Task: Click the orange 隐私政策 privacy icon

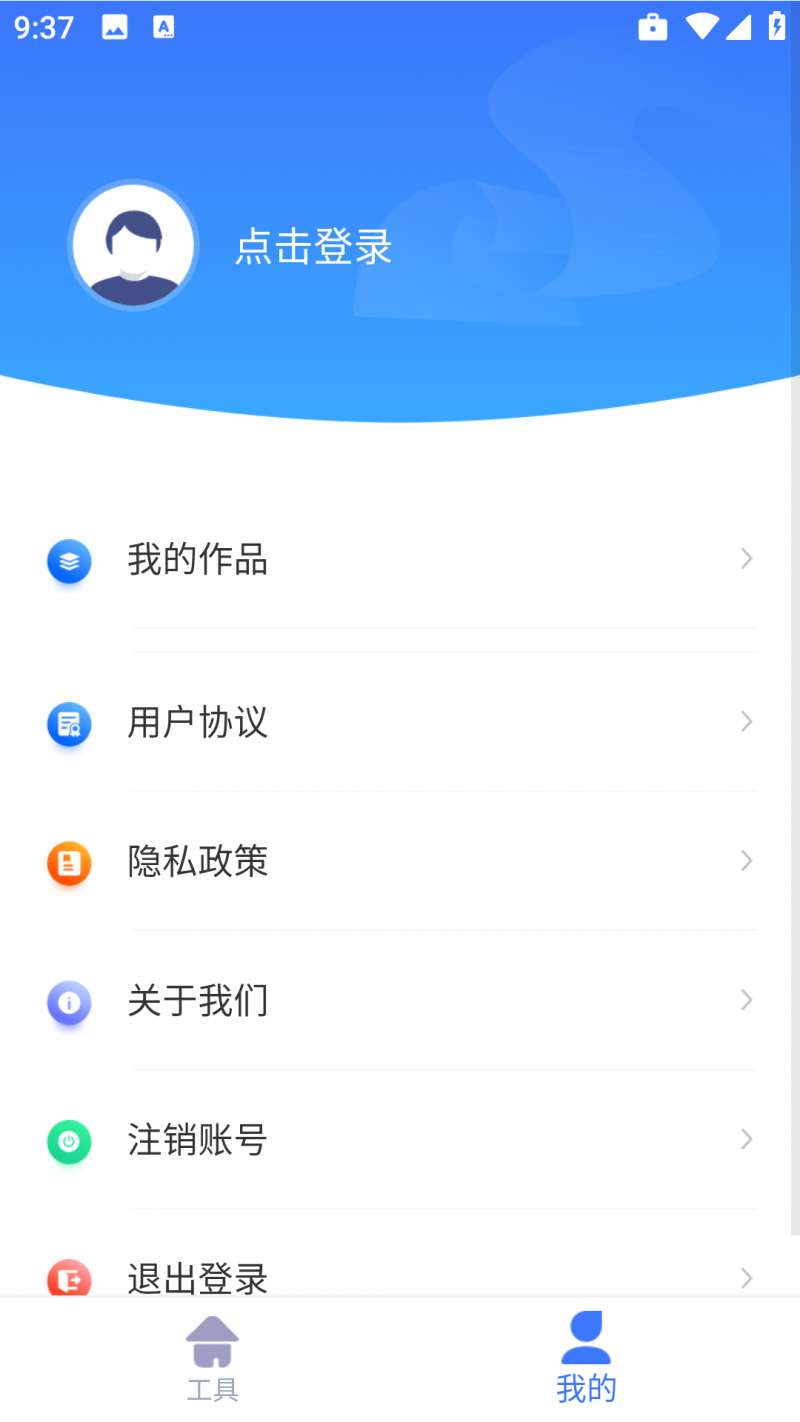Action: pos(68,862)
